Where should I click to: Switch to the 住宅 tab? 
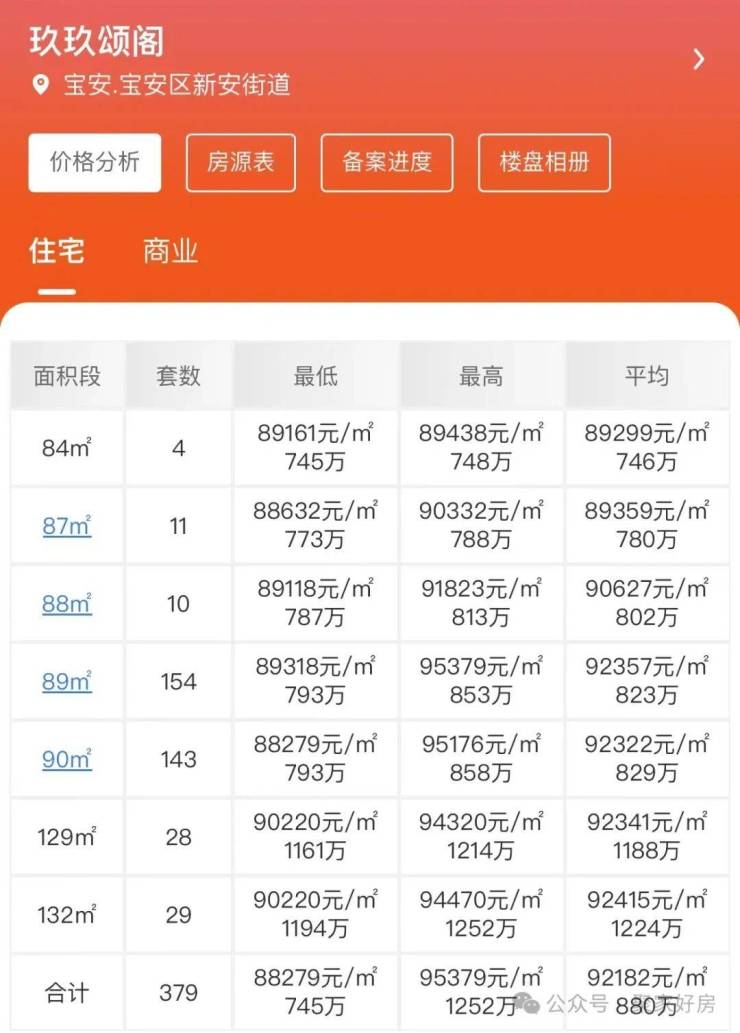coord(57,251)
